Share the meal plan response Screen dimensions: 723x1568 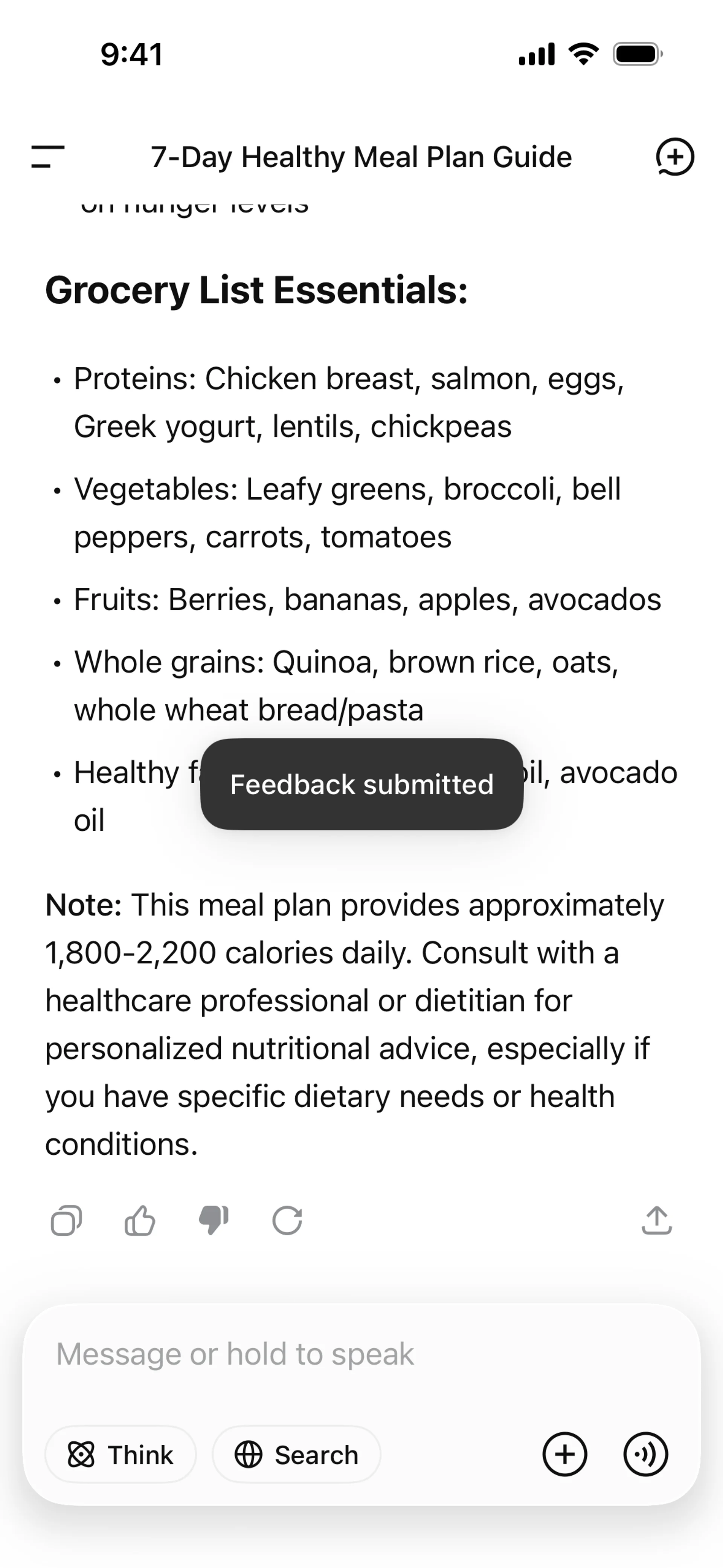657,1220
